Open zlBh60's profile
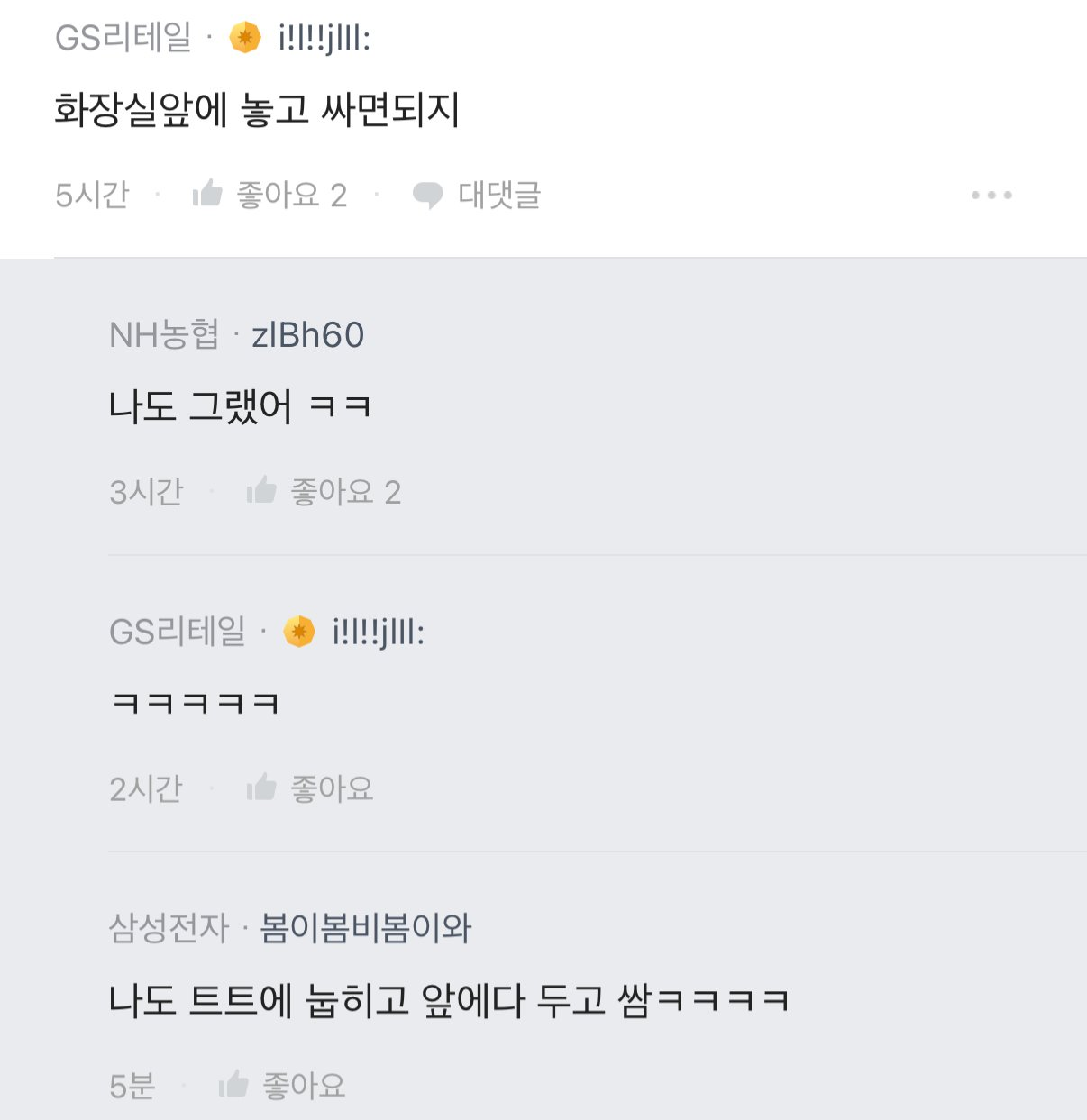 (x=307, y=335)
